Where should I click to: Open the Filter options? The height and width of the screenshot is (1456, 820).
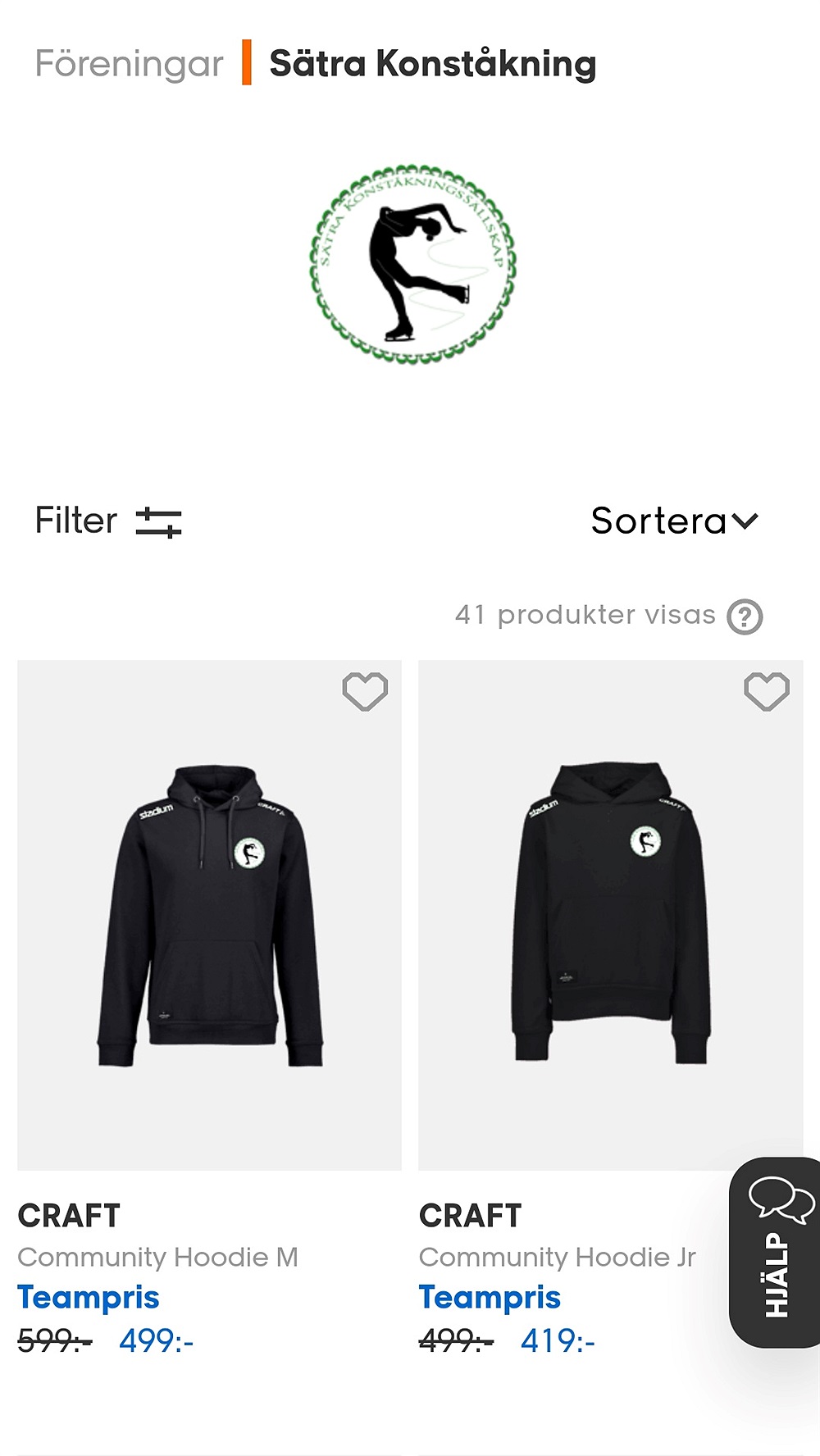[x=107, y=521]
